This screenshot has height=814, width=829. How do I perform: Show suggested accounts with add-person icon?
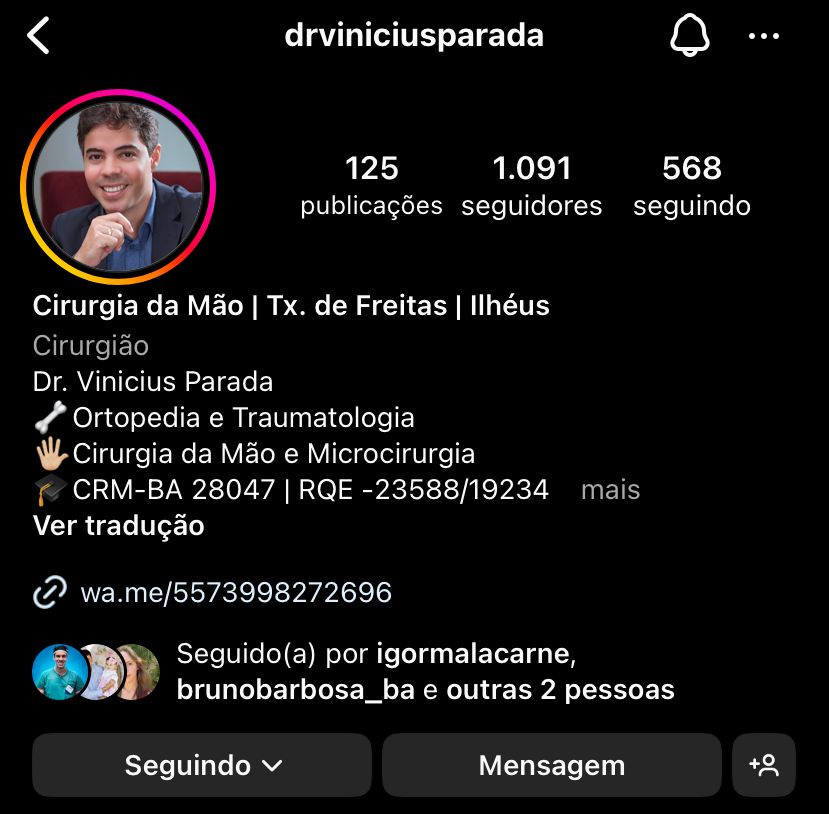point(764,765)
